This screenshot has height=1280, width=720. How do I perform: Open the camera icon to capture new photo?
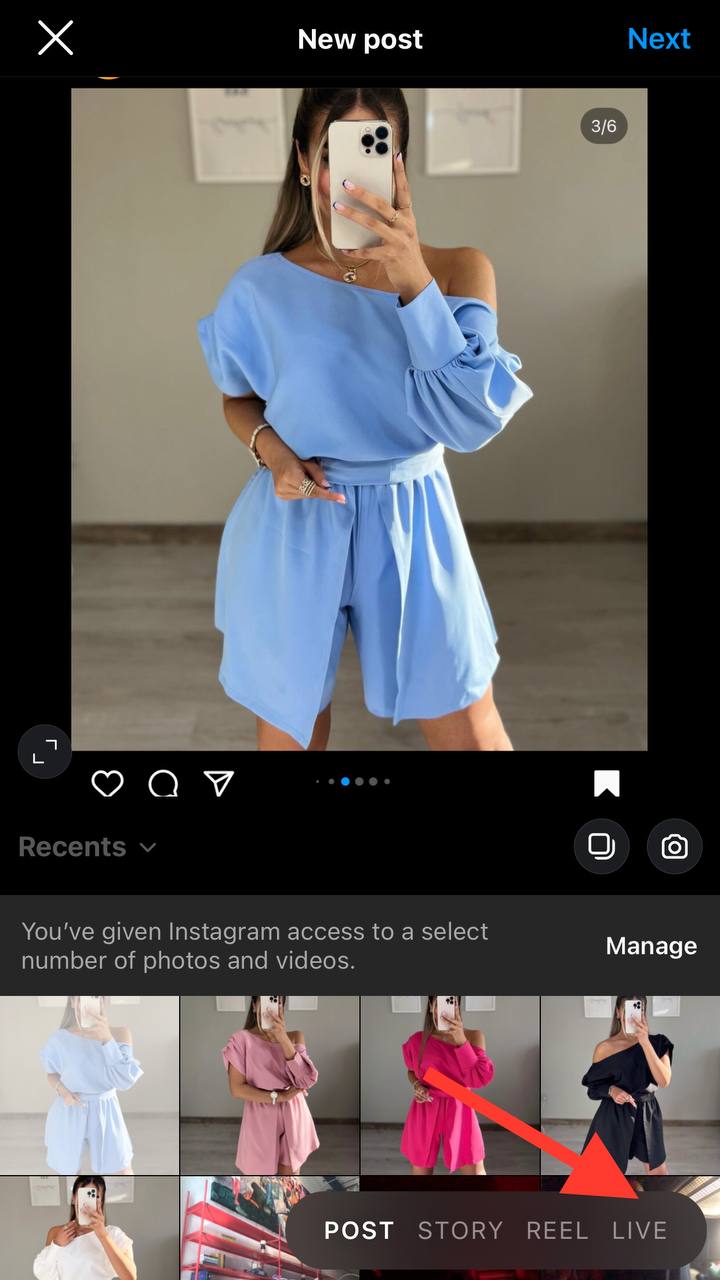(674, 846)
